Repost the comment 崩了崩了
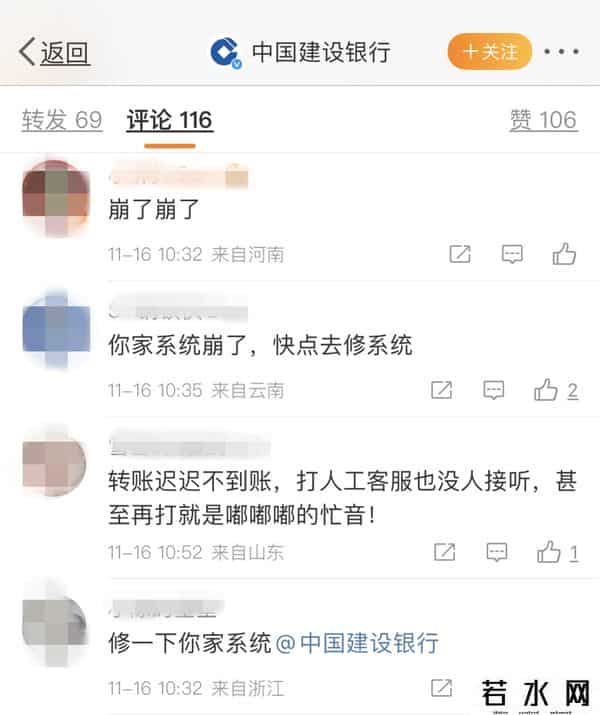Viewport: 600px width, 715px height. tap(460, 254)
